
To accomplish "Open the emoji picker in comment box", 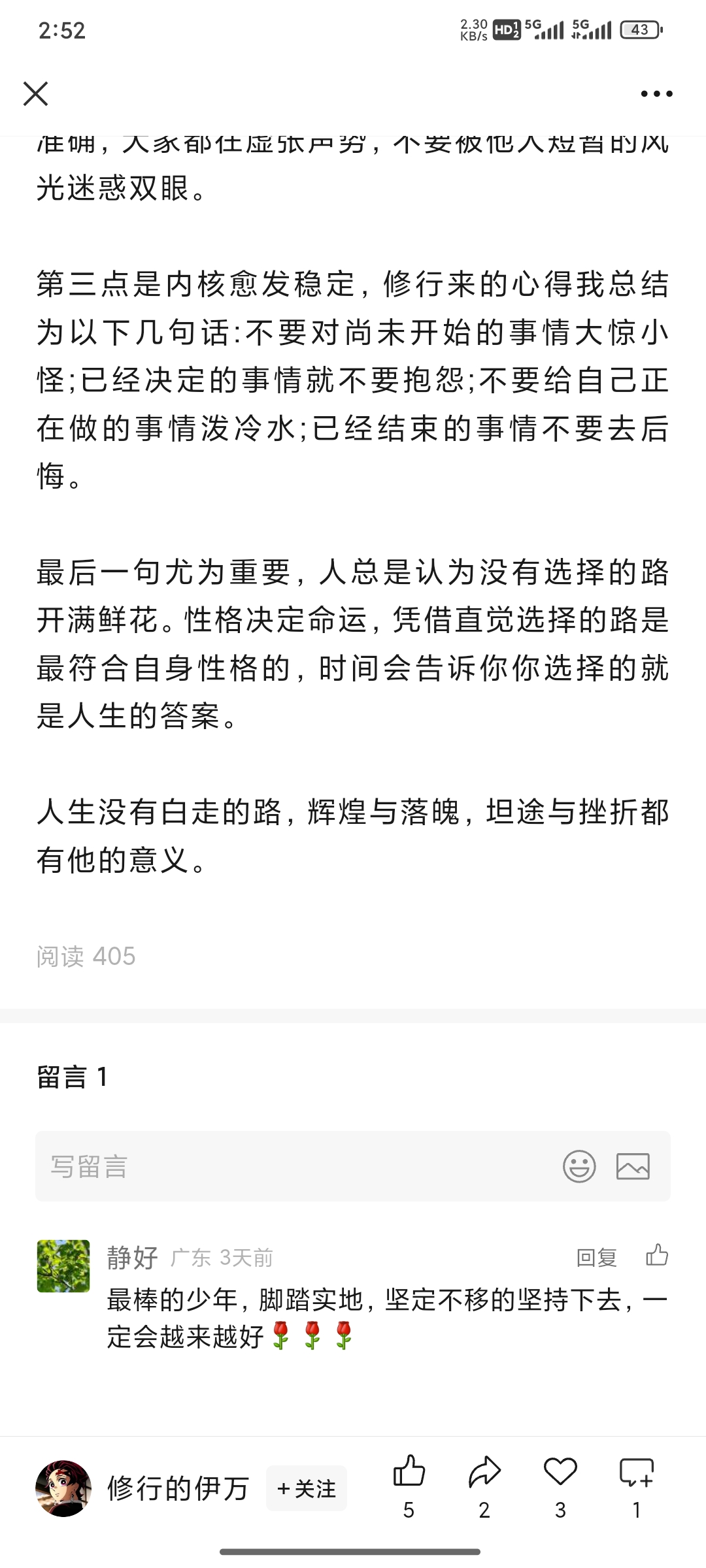I will pos(579,1166).
